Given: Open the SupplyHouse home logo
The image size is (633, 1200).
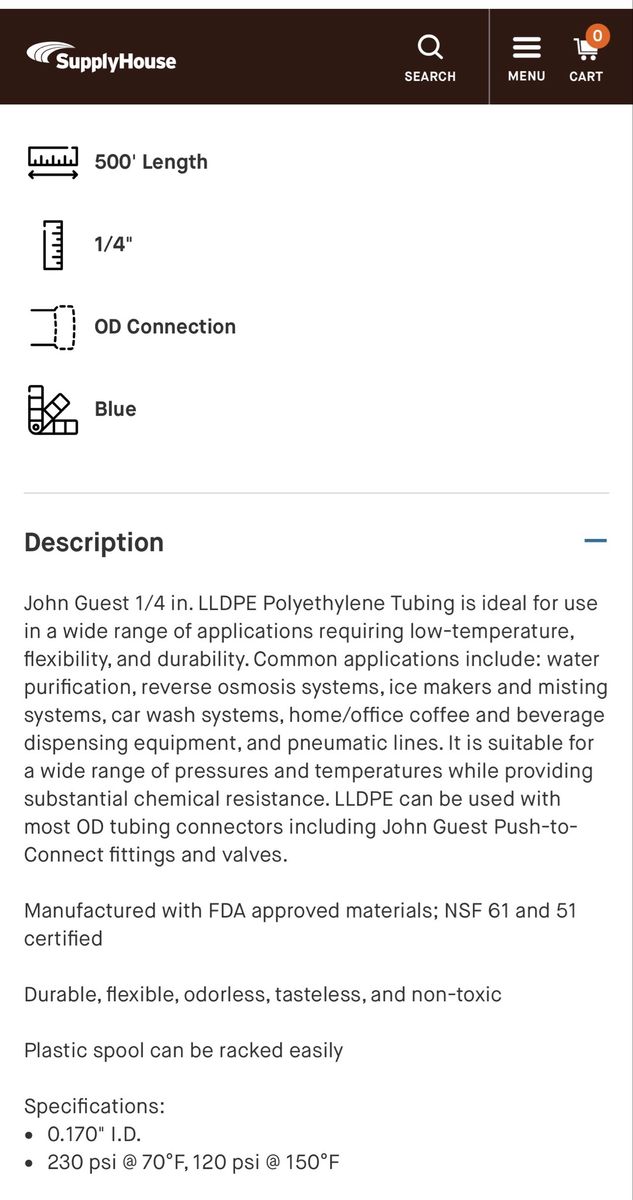Looking at the screenshot, I should (x=101, y=57).
